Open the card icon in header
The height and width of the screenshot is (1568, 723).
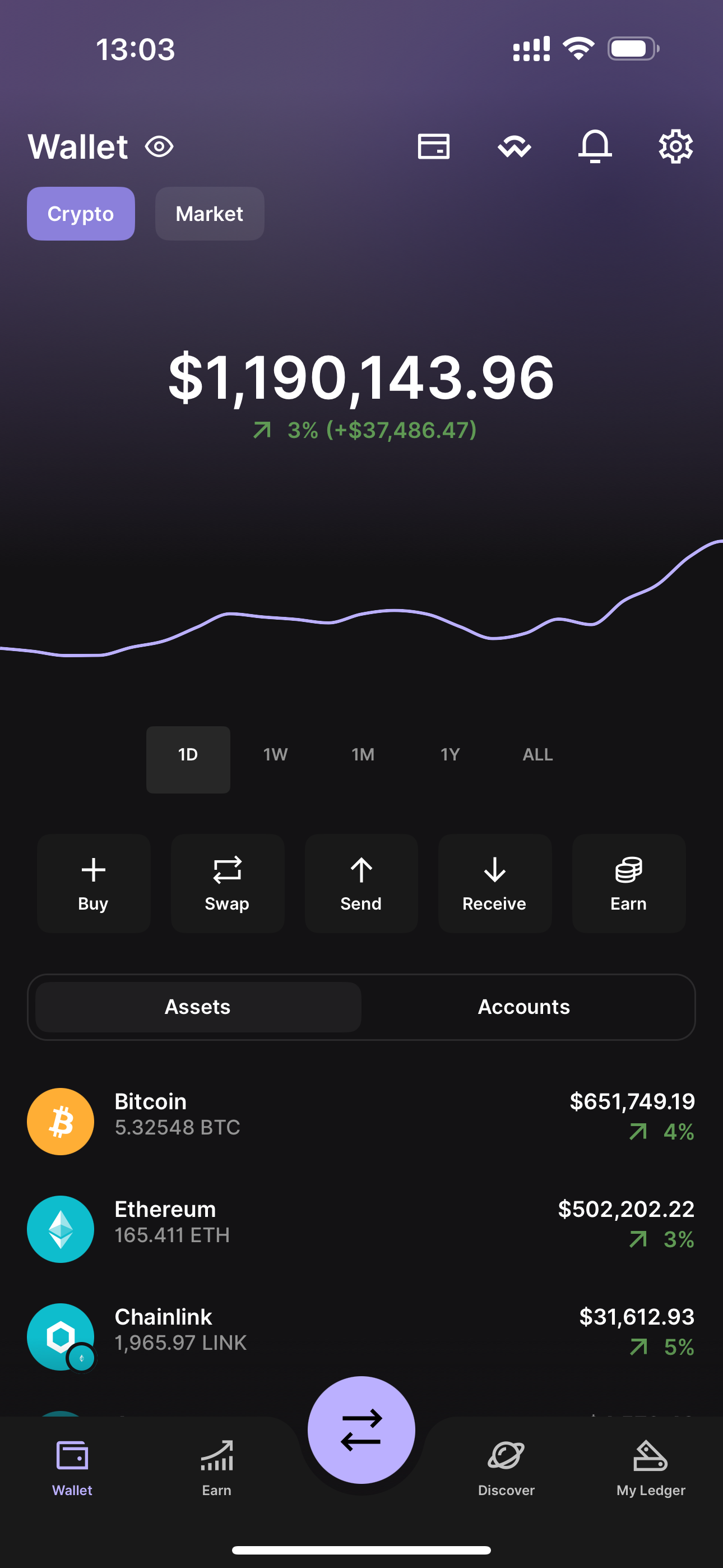[x=433, y=147]
